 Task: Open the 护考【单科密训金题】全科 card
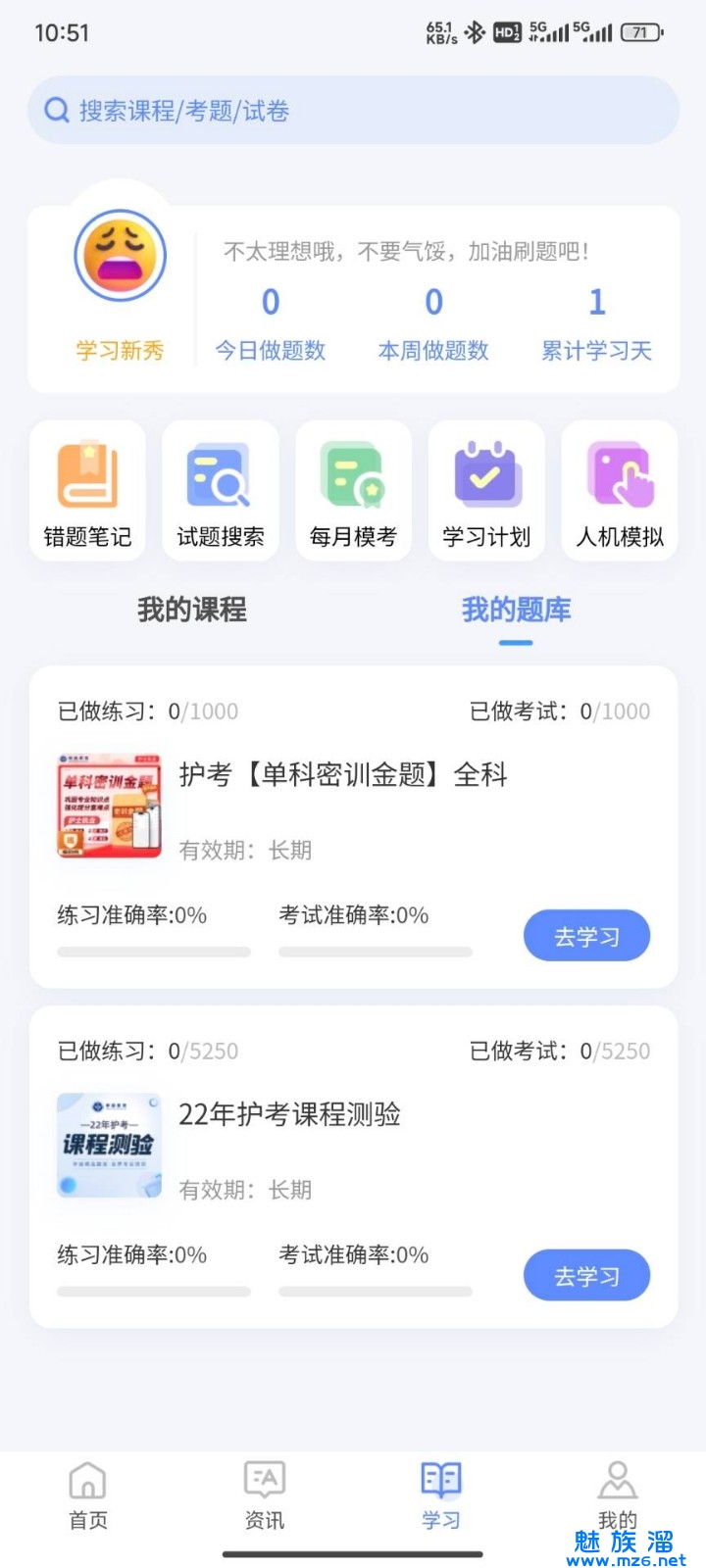pos(343,775)
